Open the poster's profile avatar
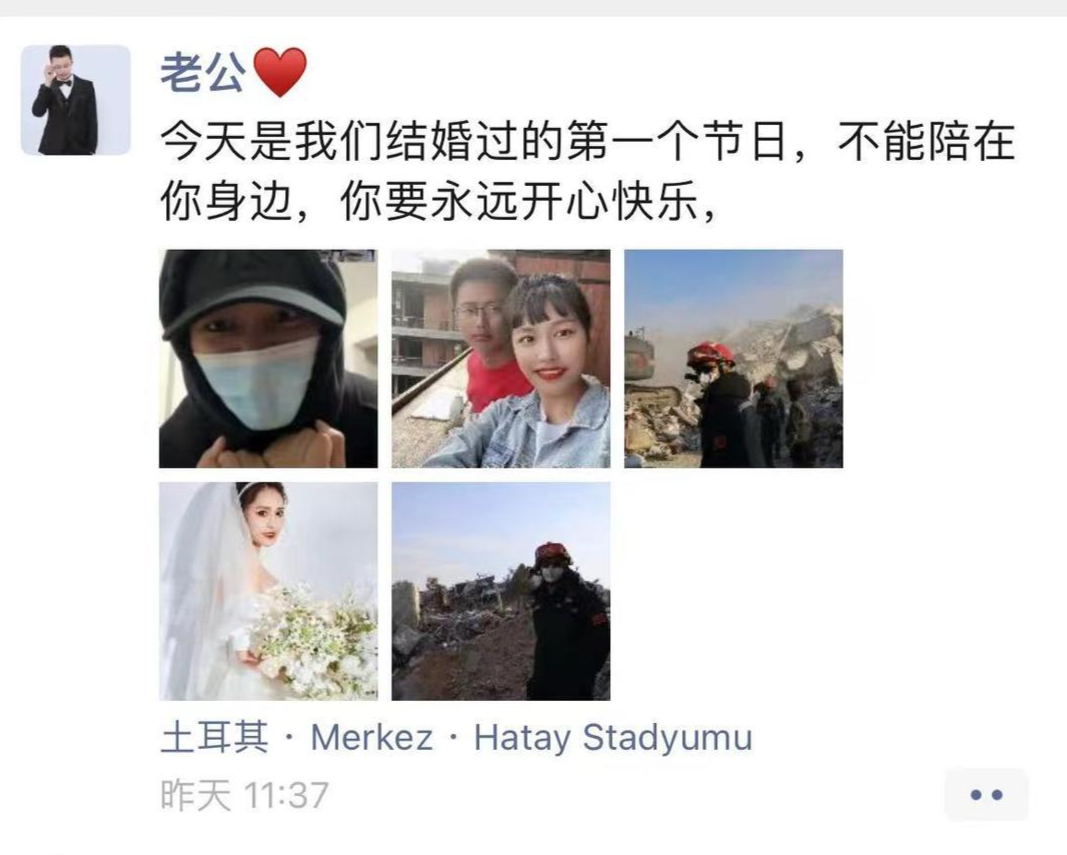This screenshot has width=1067, height=855. (x=76, y=100)
